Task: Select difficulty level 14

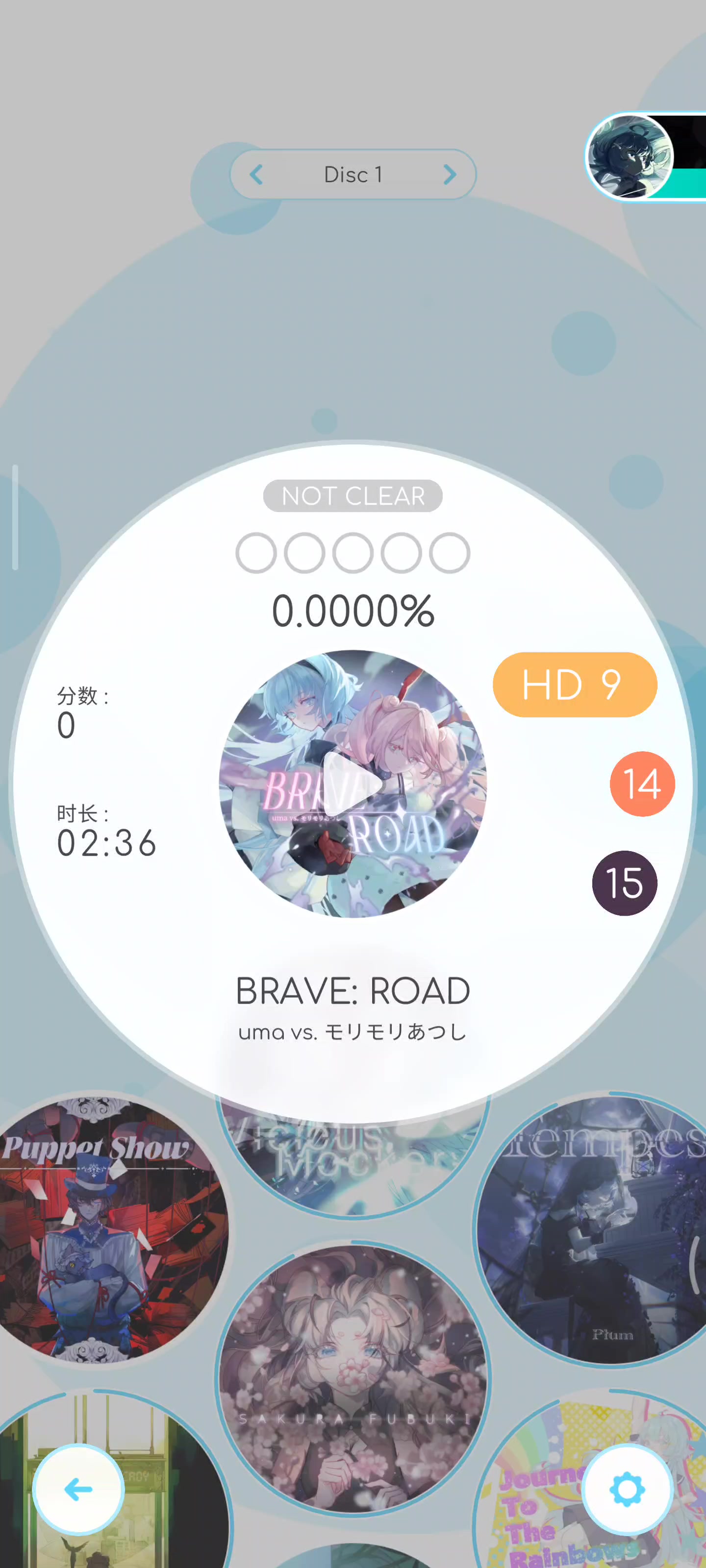Action: click(x=642, y=784)
